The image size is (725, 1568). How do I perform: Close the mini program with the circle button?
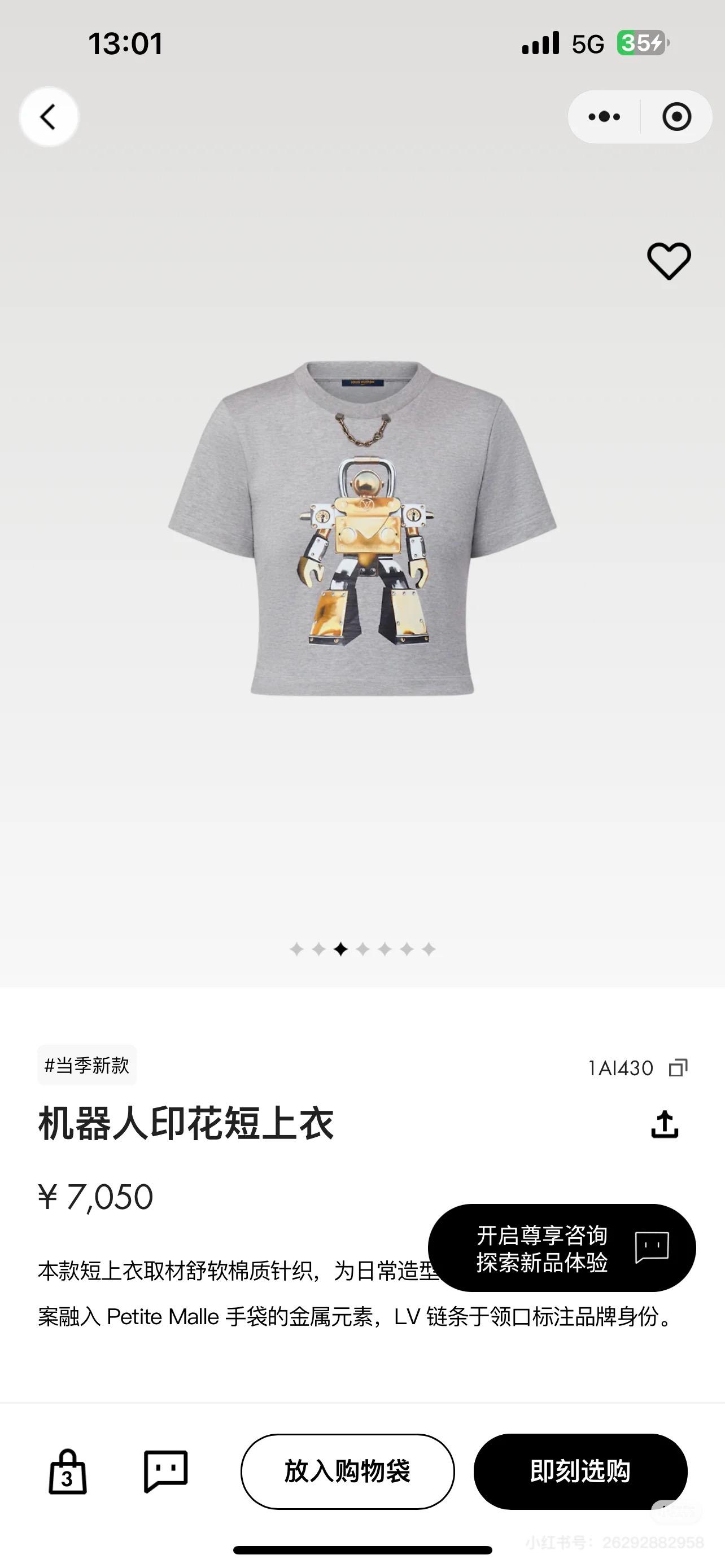click(x=676, y=117)
